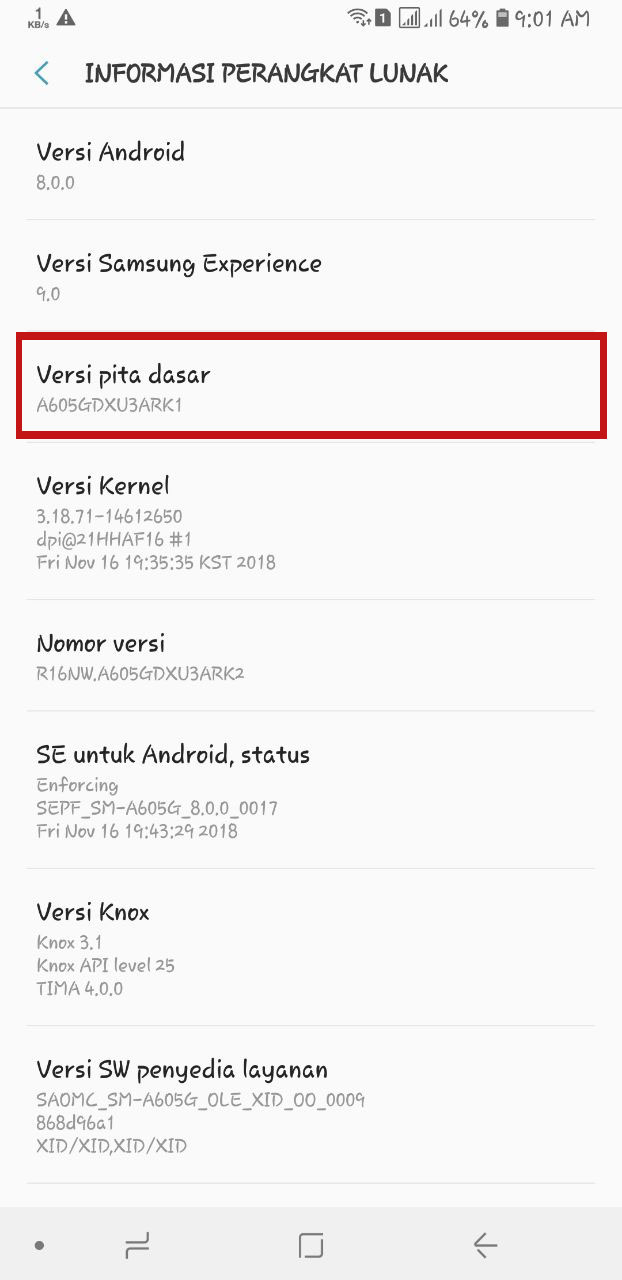
Task: Tap the system back button
Action: tap(485, 1245)
